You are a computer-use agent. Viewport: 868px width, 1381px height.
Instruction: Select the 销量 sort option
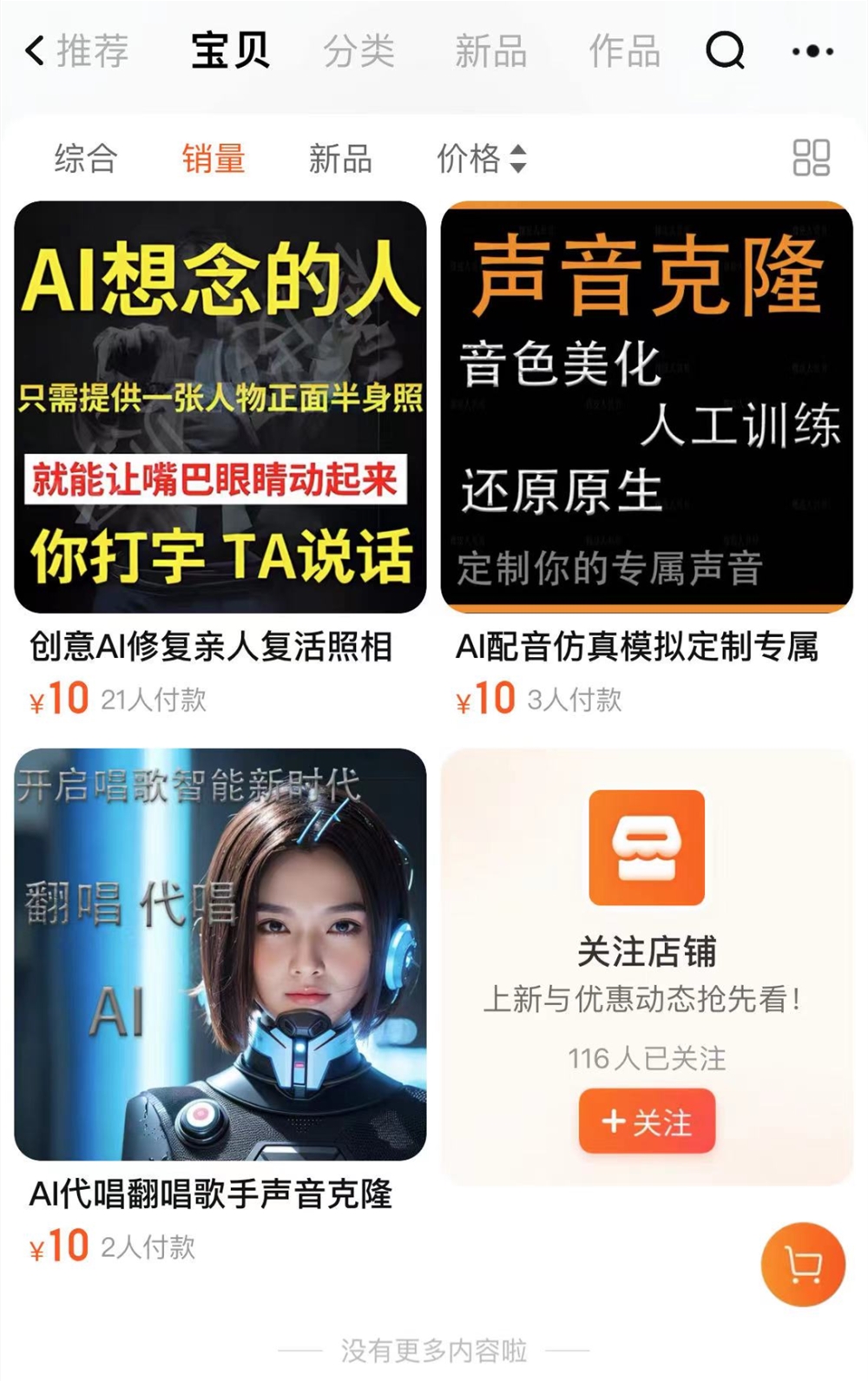[213, 160]
